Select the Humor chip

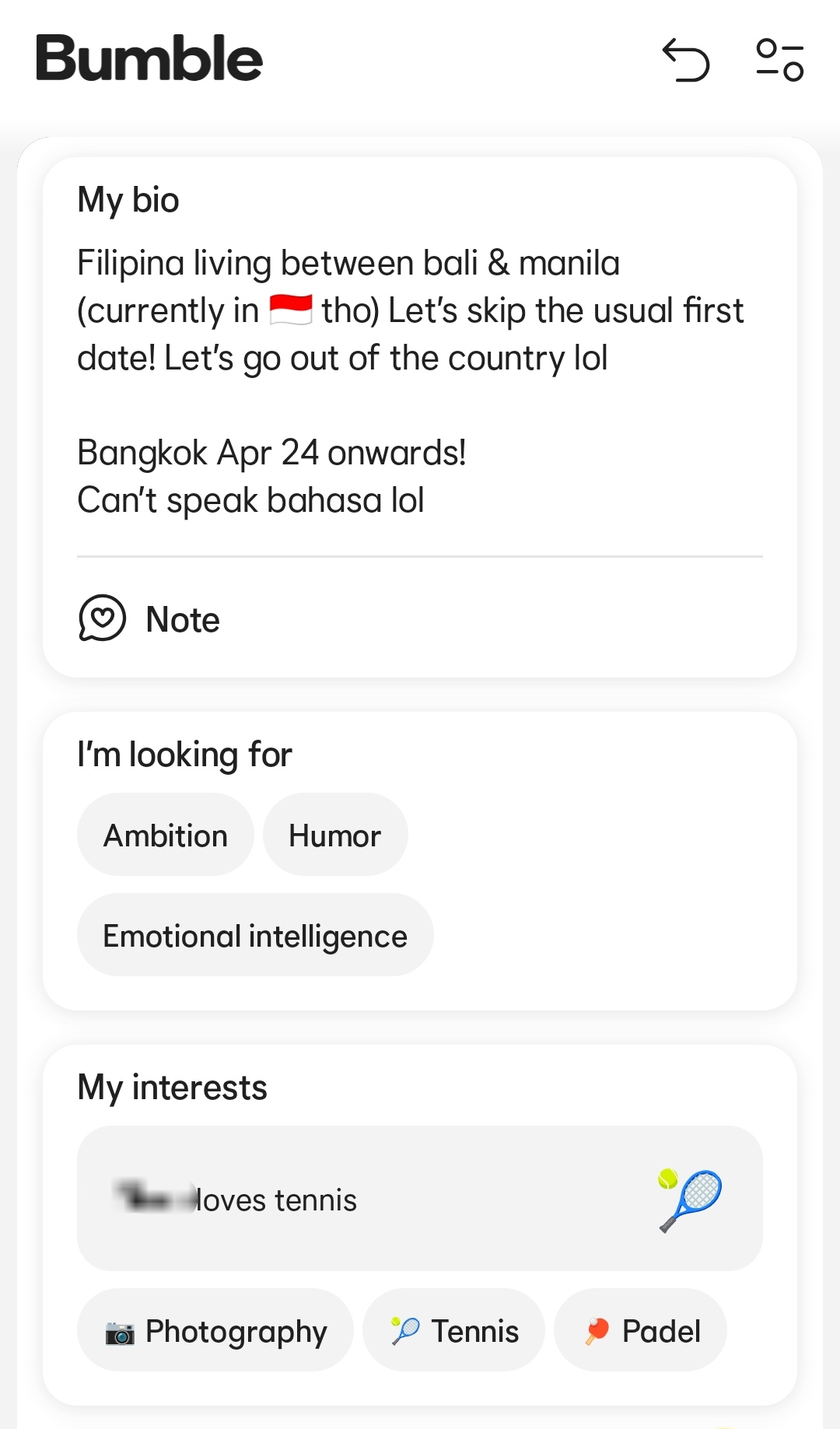(334, 835)
